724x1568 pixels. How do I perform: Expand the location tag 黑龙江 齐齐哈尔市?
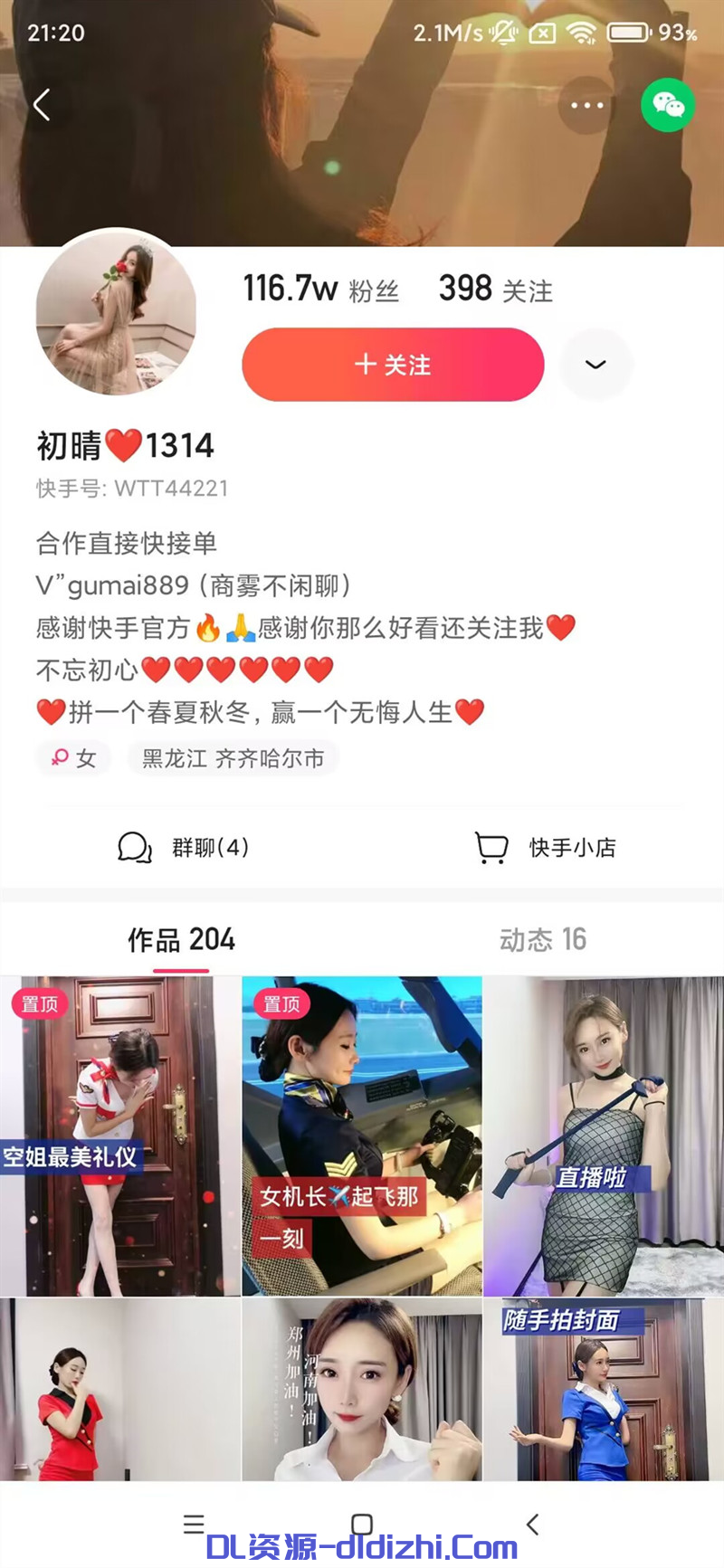[x=233, y=758]
